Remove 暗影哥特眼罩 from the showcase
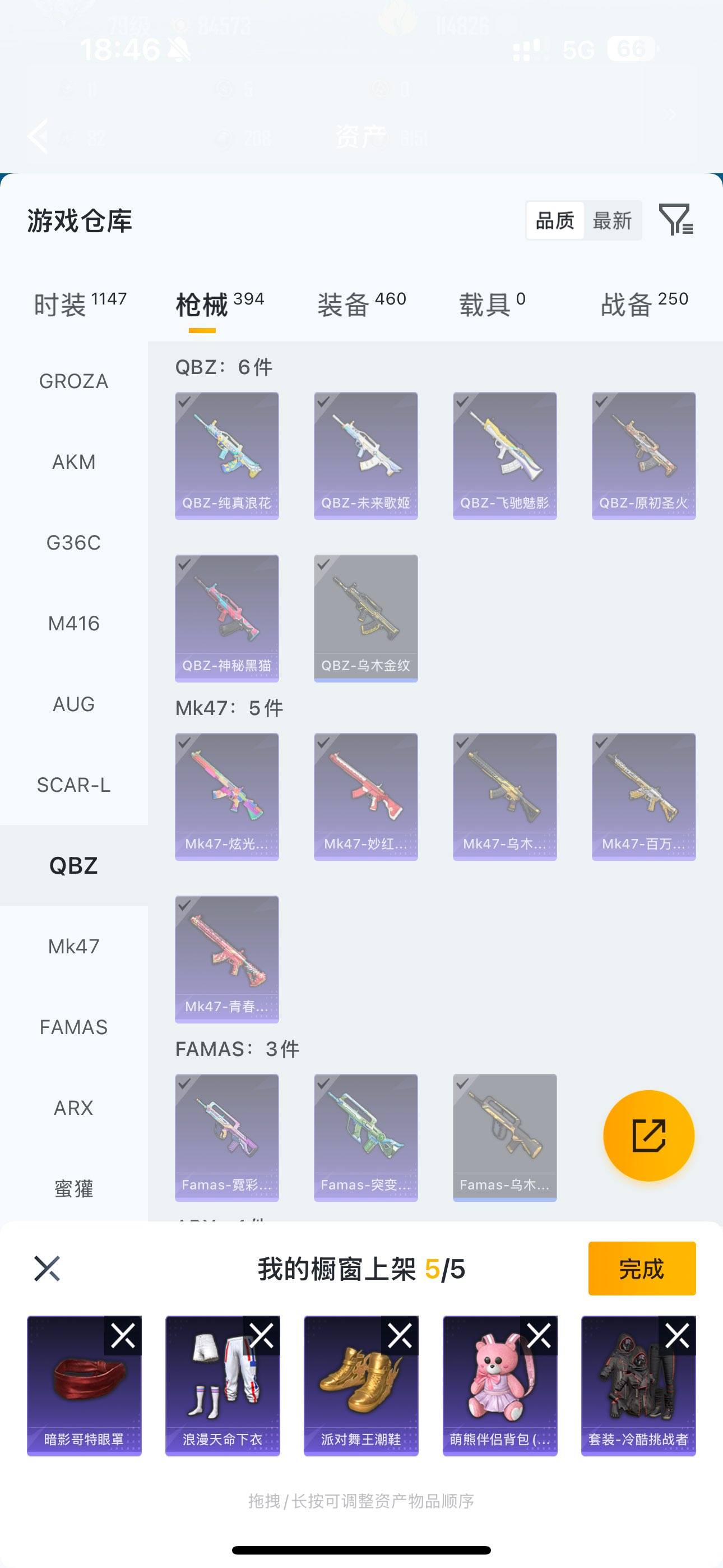The image size is (723, 1568). [x=123, y=1336]
